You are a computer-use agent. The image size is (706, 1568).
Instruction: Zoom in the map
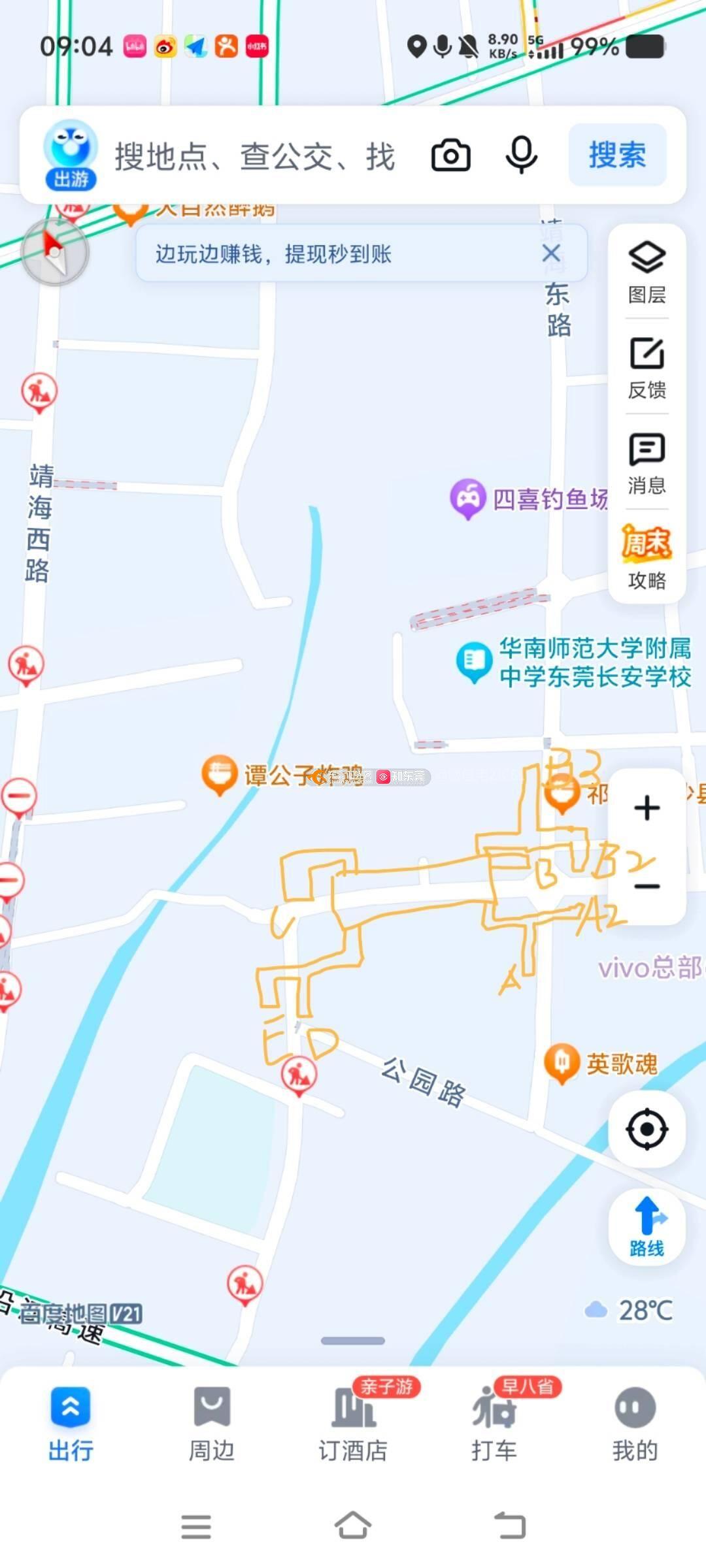pyautogui.click(x=647, y=808)
